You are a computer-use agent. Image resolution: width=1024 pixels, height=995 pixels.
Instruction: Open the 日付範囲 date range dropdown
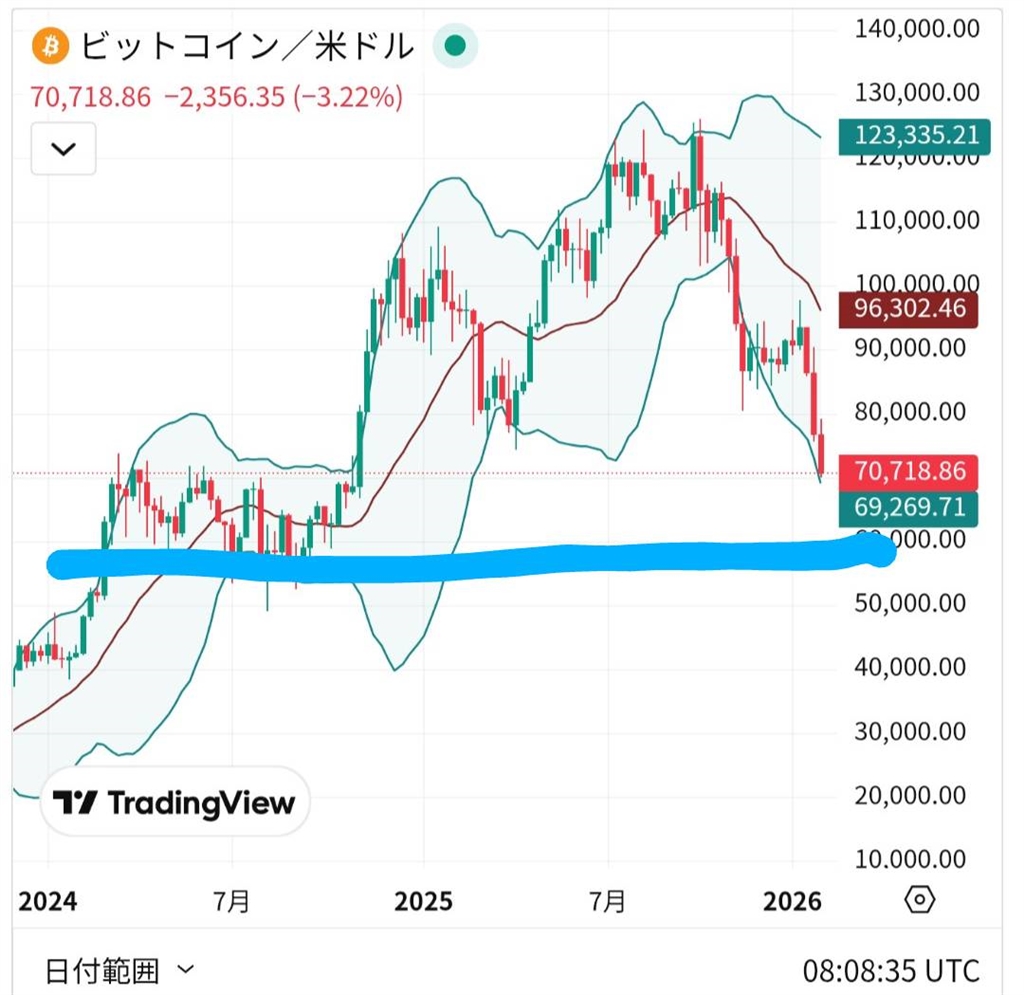[119, 969]
